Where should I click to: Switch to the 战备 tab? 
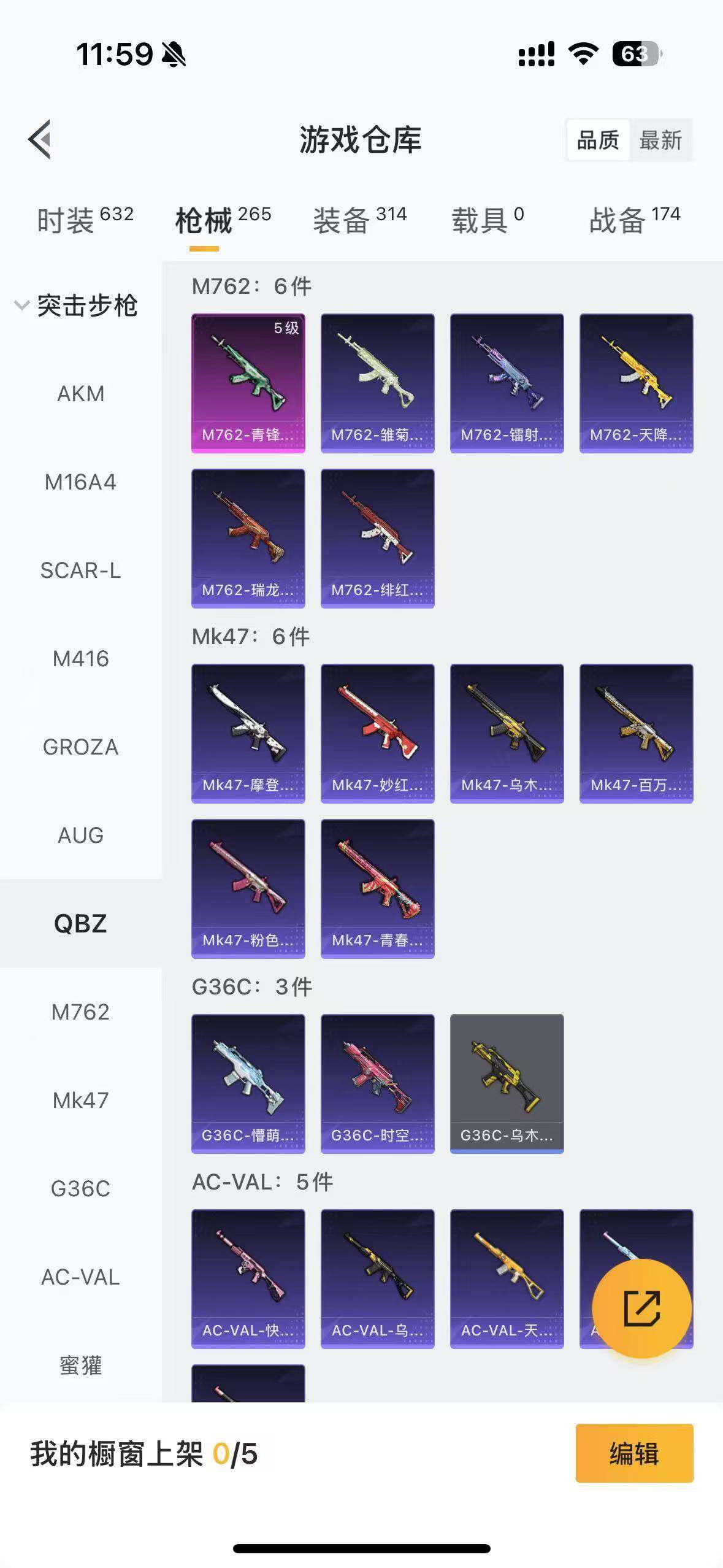click(635, 220)
